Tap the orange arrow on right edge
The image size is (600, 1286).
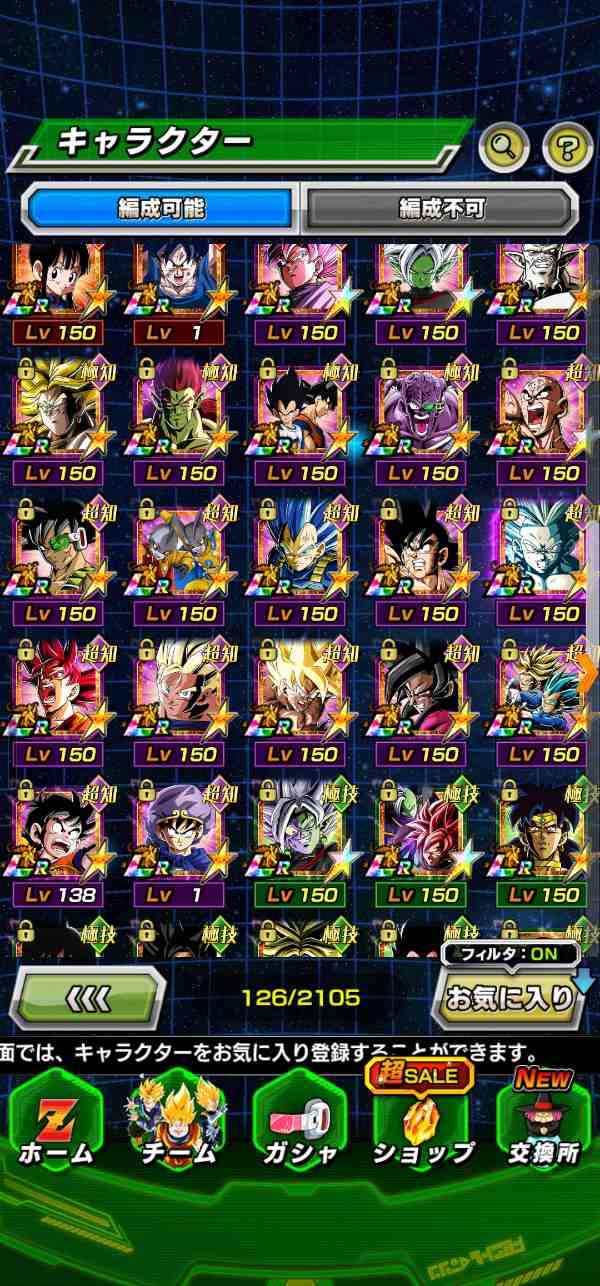click(x=588, y=672)
